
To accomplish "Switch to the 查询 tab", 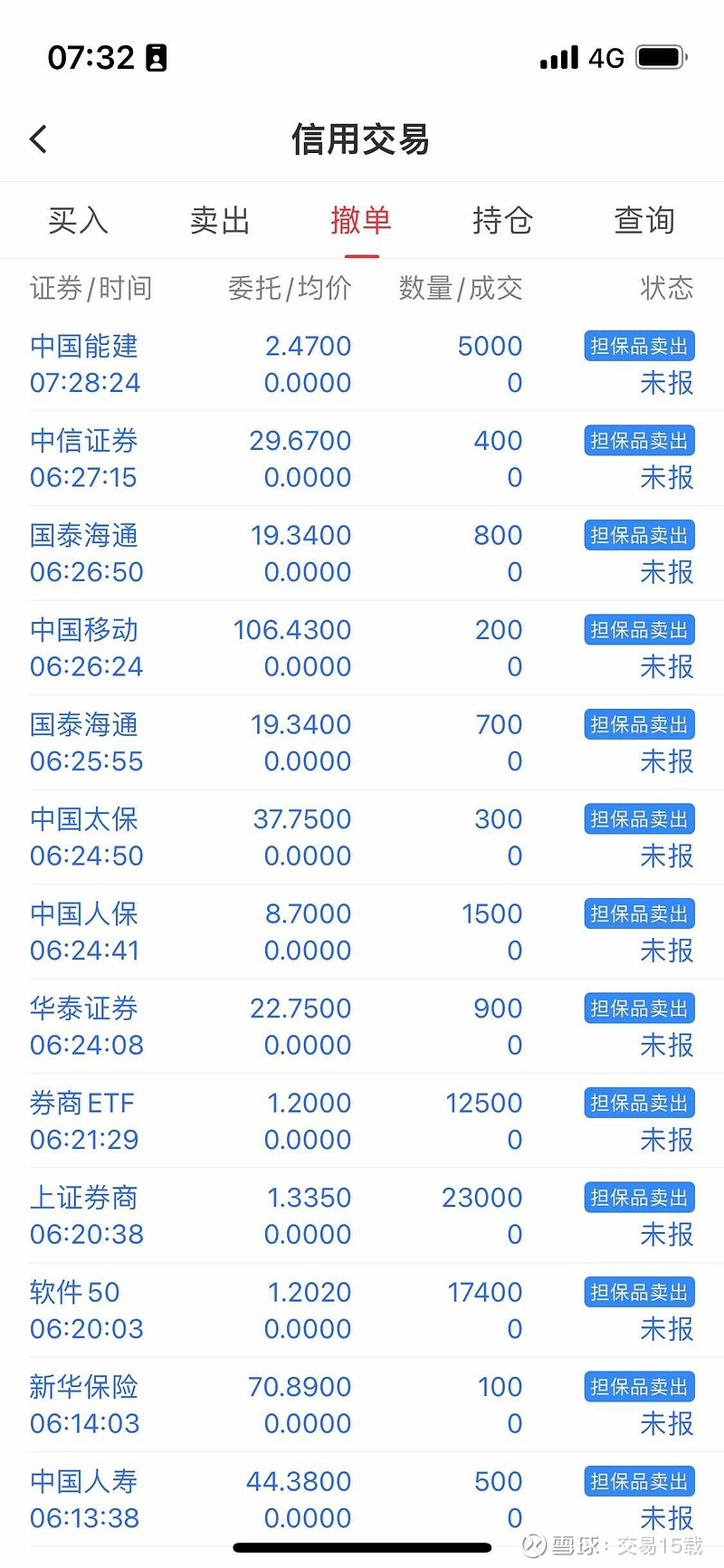I will click(x=643, y=220).
